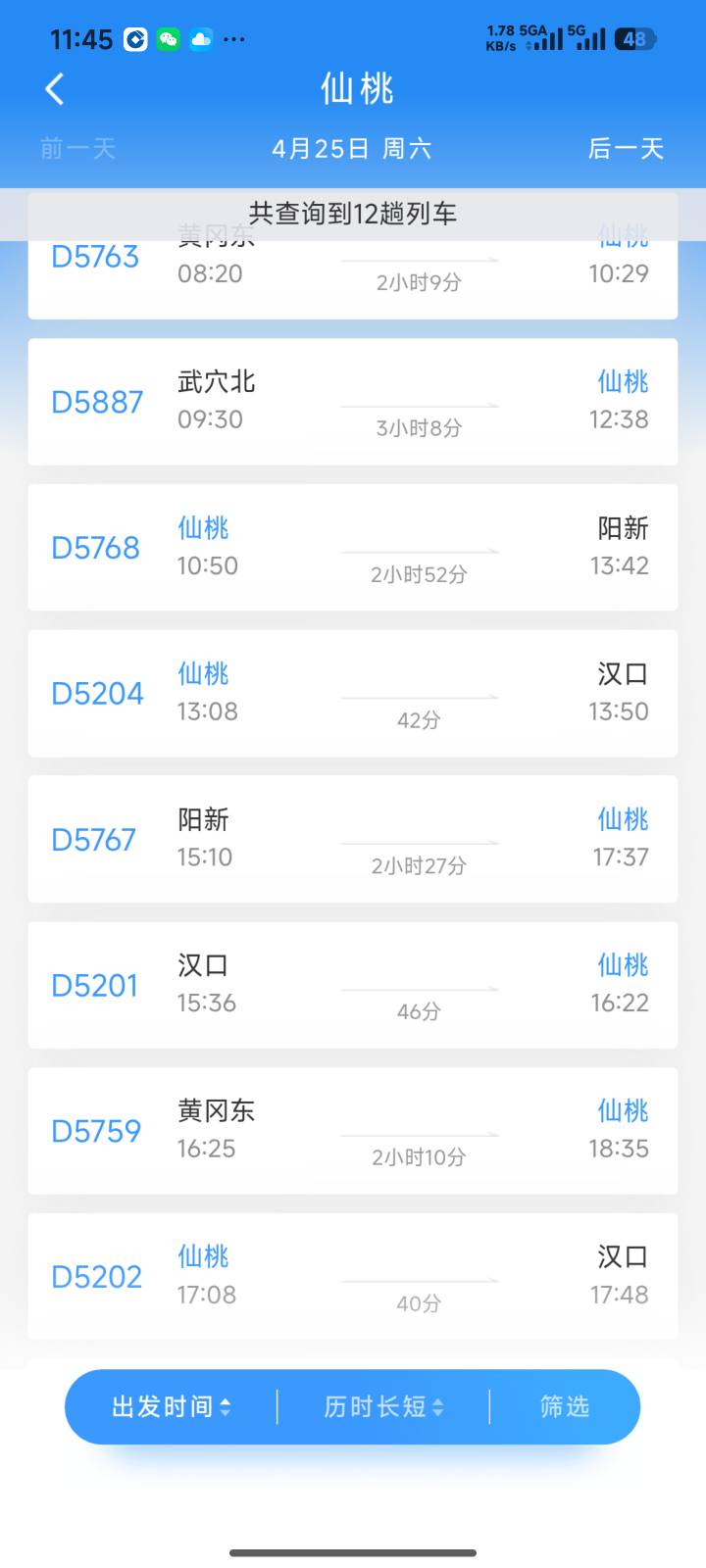This screenshot has height=1568, width=706.
Task: Go to the previous day (前一天)
Action: click(78, 149)
